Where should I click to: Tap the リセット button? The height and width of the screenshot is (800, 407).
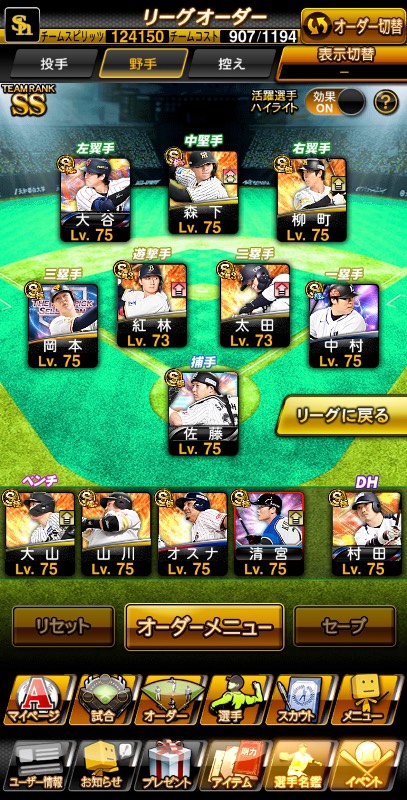tap(63, 626)
